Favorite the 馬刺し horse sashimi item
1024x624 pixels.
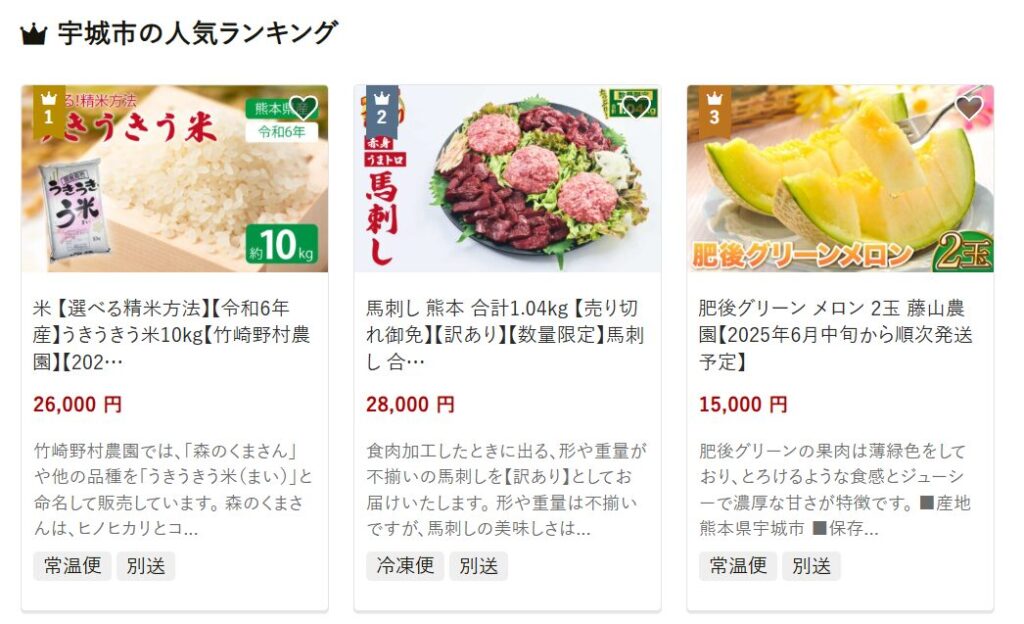tap(635, 108)
